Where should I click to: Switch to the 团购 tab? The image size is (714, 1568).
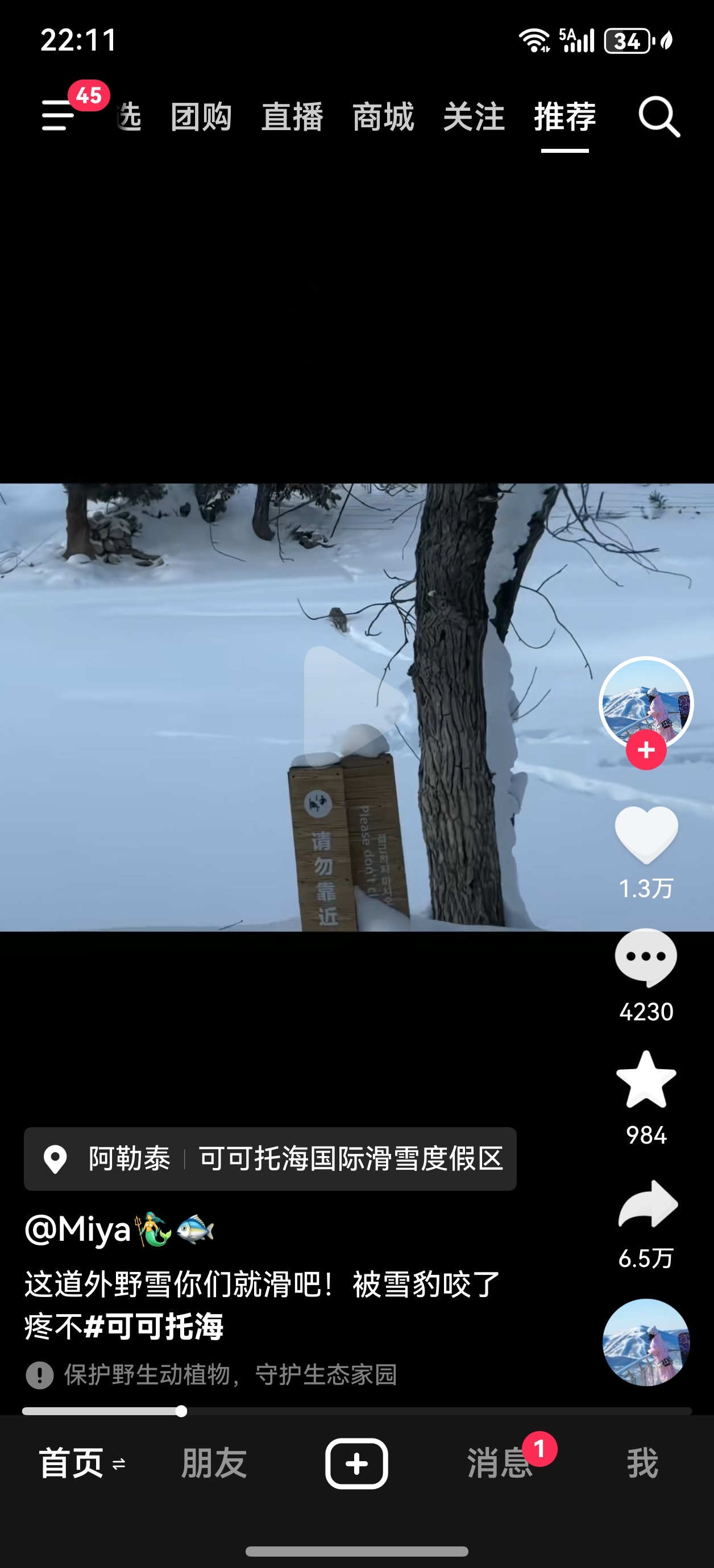[x=201, y=116]
